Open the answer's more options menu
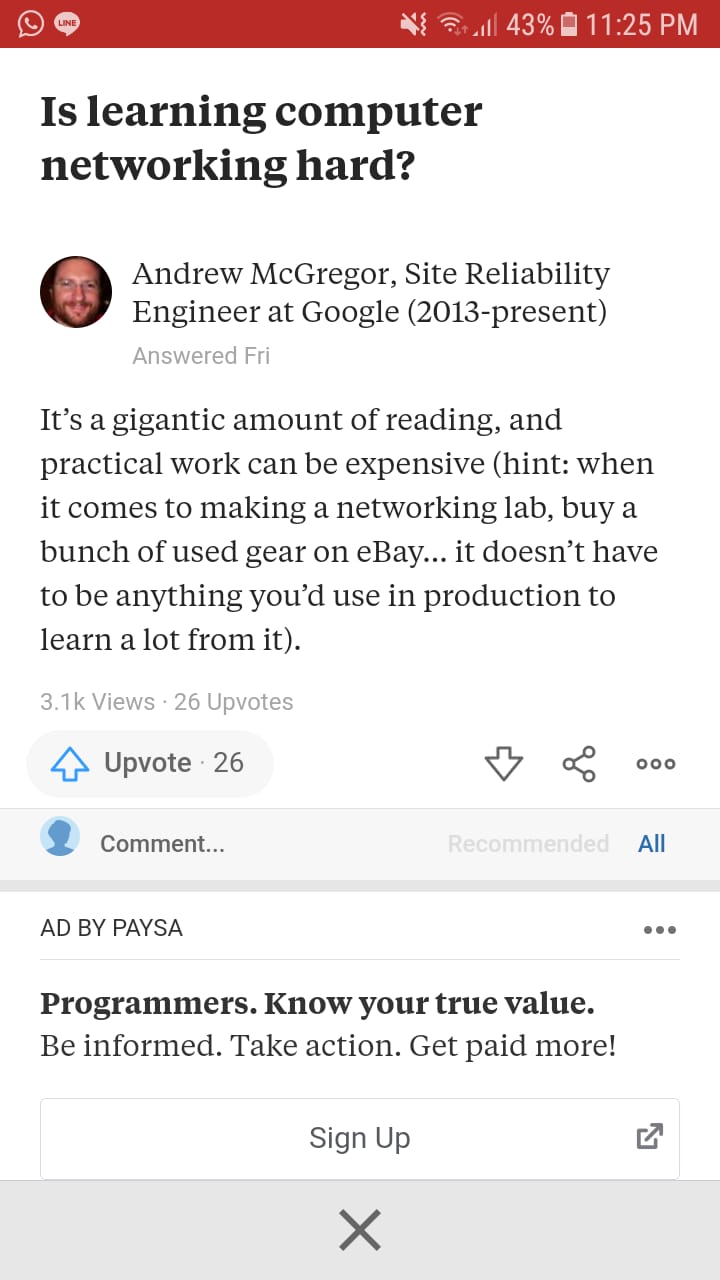Viewport: 720px width, 1280px height. pyautogui.click(x=656, y=764)
